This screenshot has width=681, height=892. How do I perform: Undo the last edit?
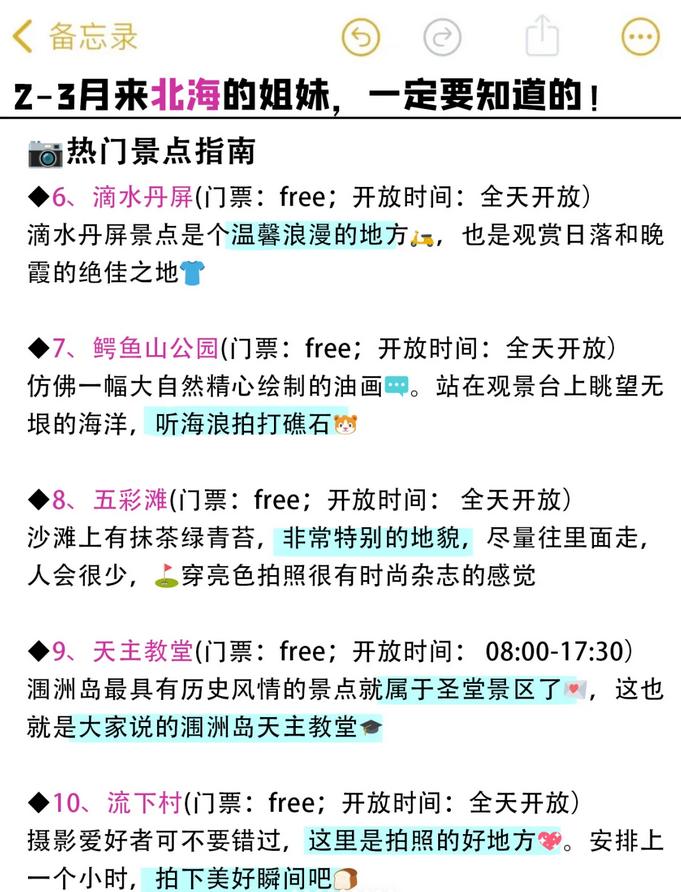click(x=361, y=37)
